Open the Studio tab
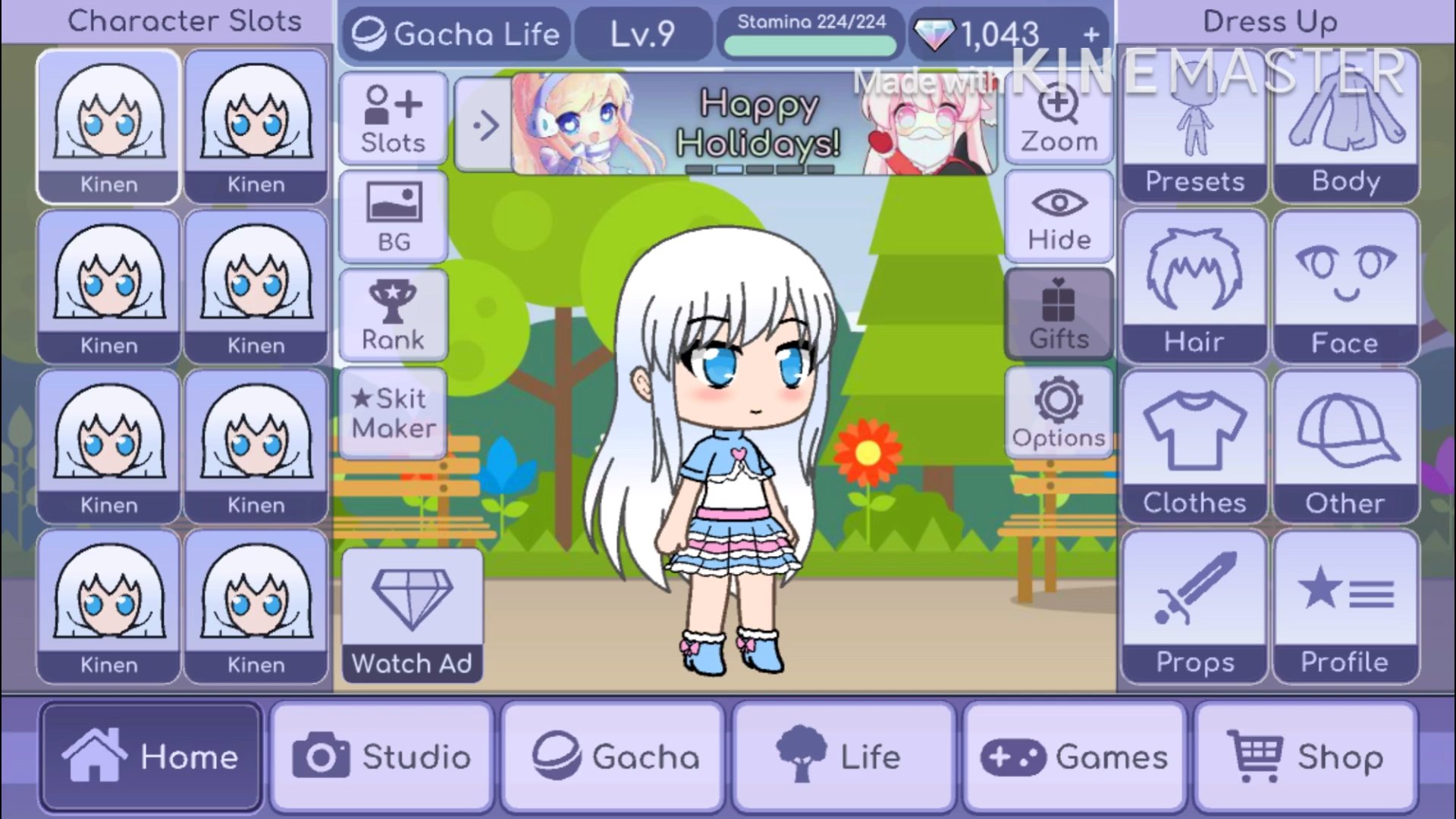Viewport: 1456px width, 819px height. click(x=381, y=756)
